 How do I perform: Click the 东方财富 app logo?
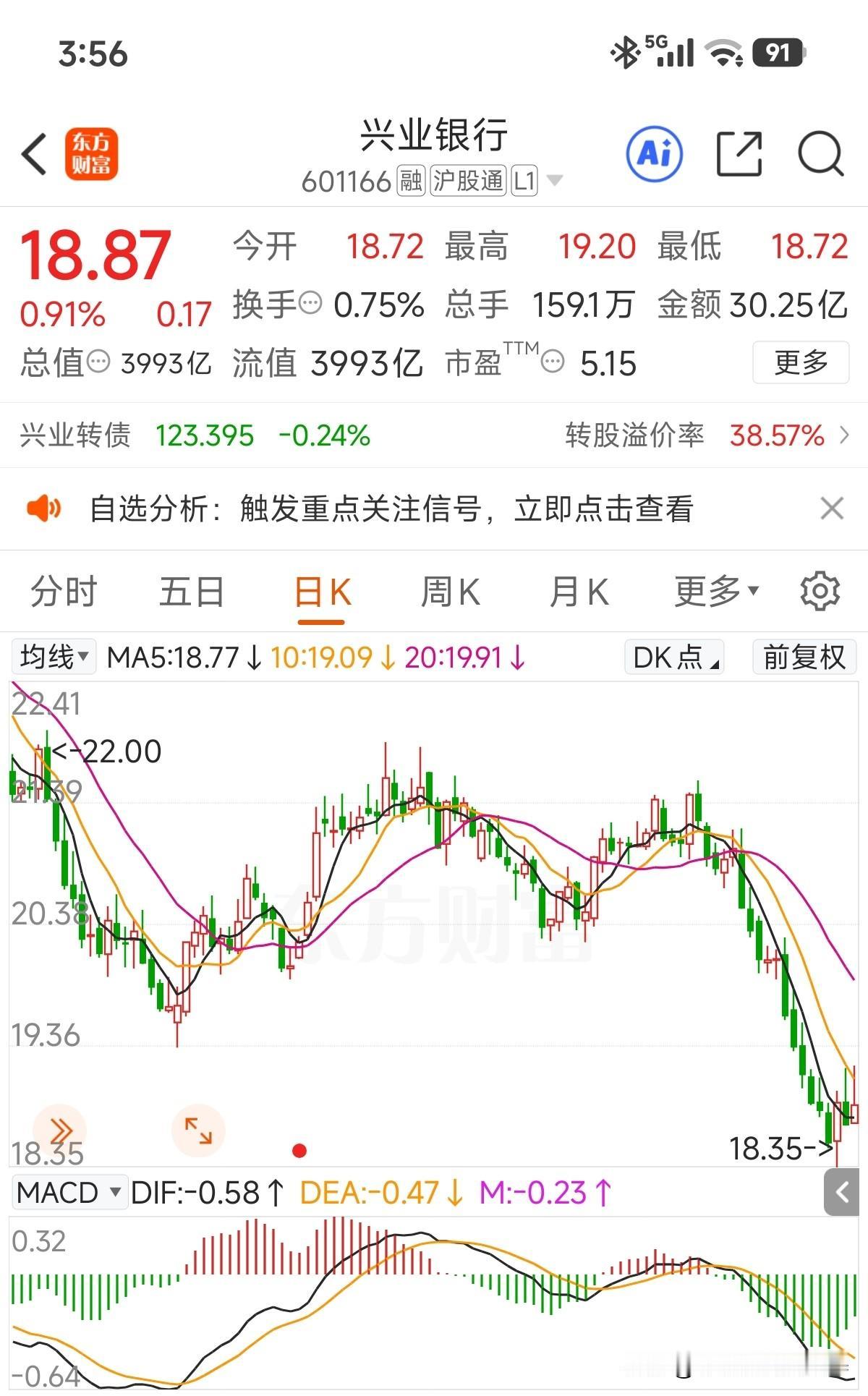click(93, 153)
